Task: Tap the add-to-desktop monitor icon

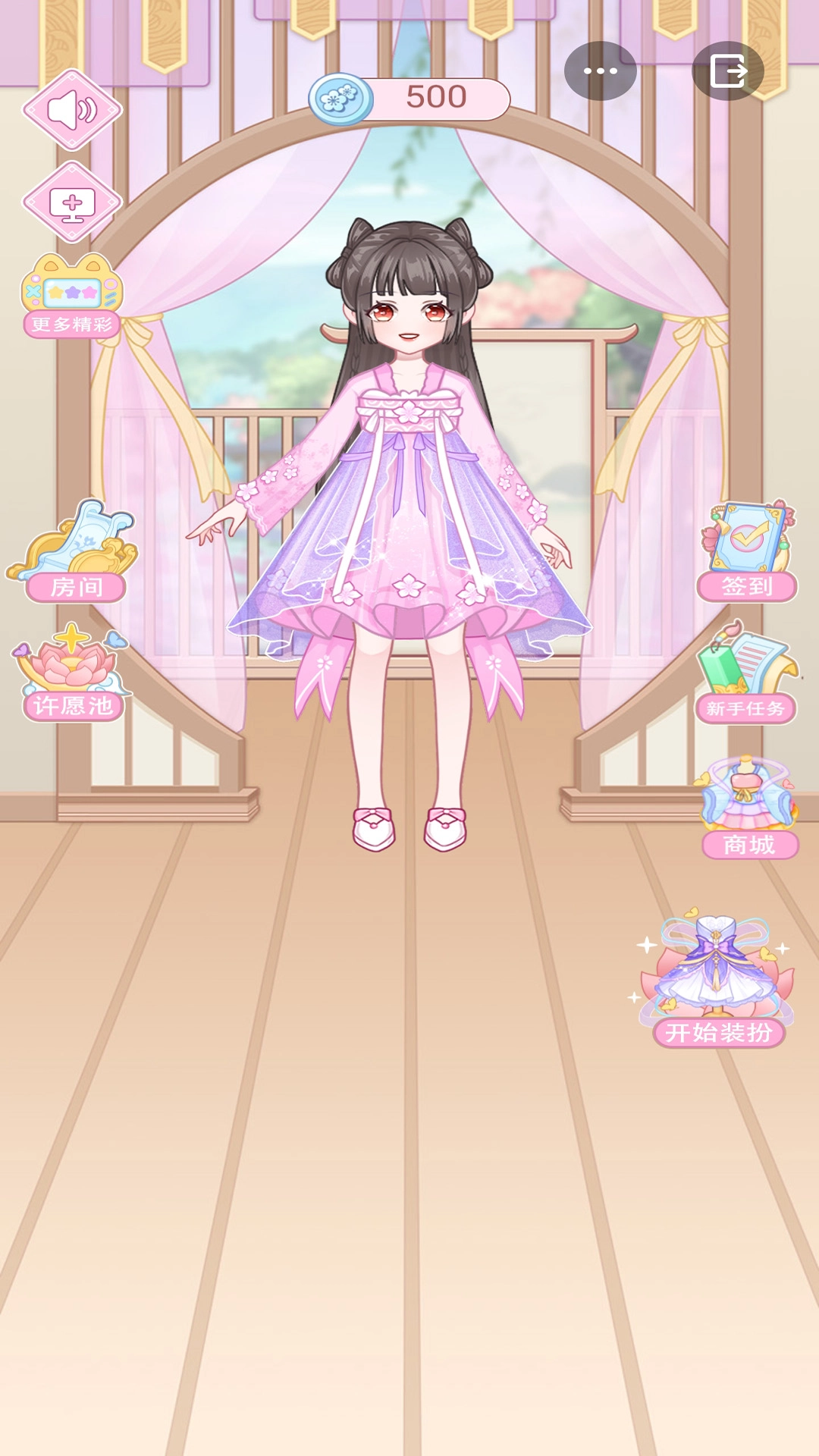Action: [x=72, y=202]
